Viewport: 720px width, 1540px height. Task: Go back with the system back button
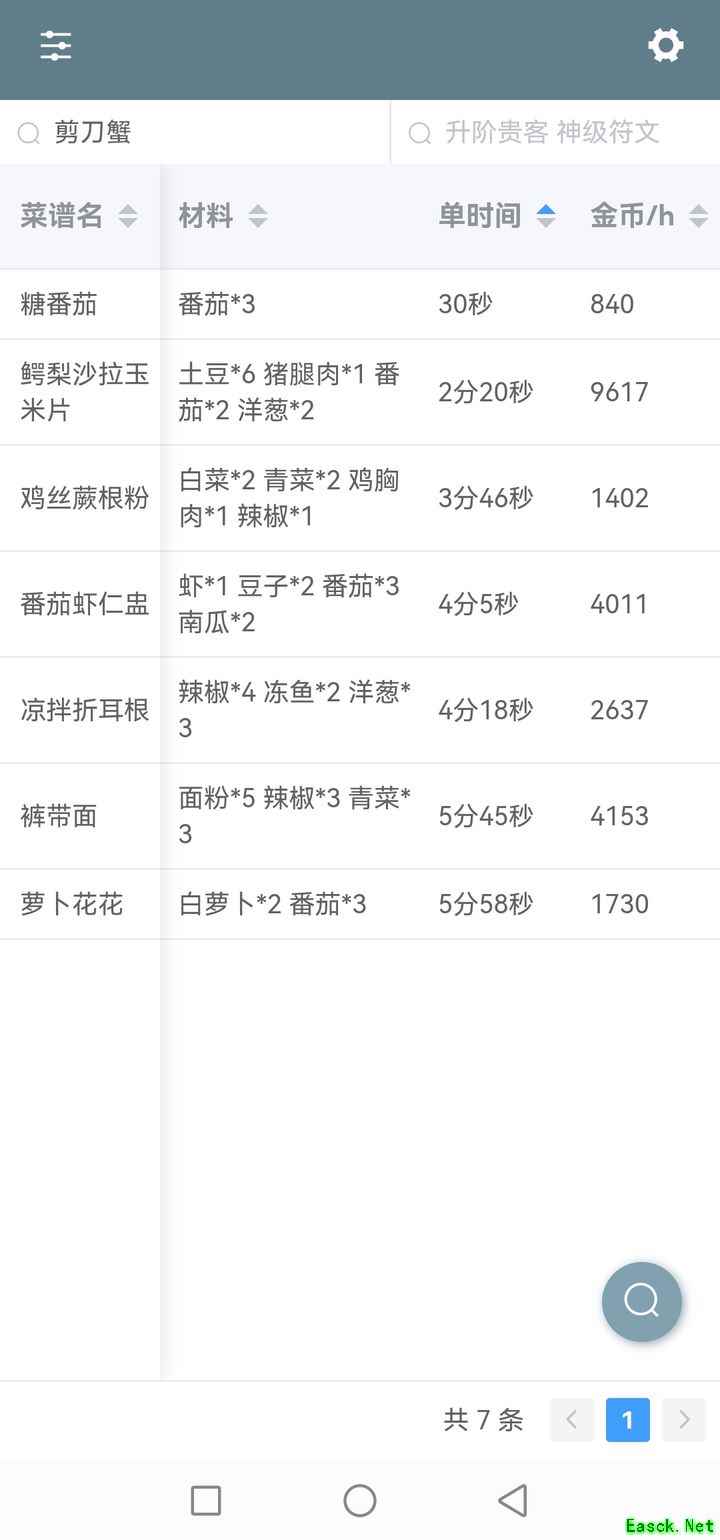click(x=512, y=1500)
